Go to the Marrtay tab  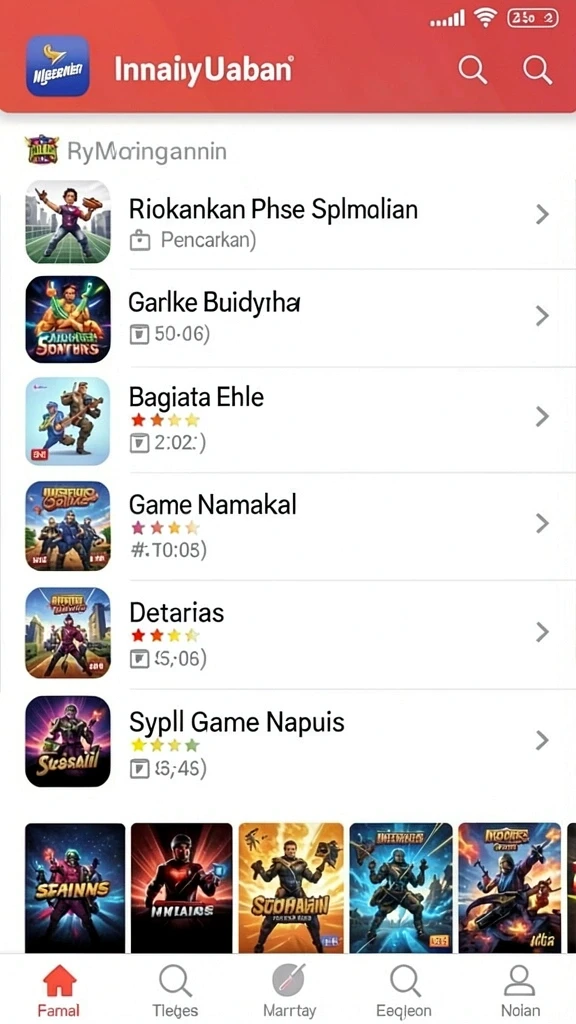(289, 990)
